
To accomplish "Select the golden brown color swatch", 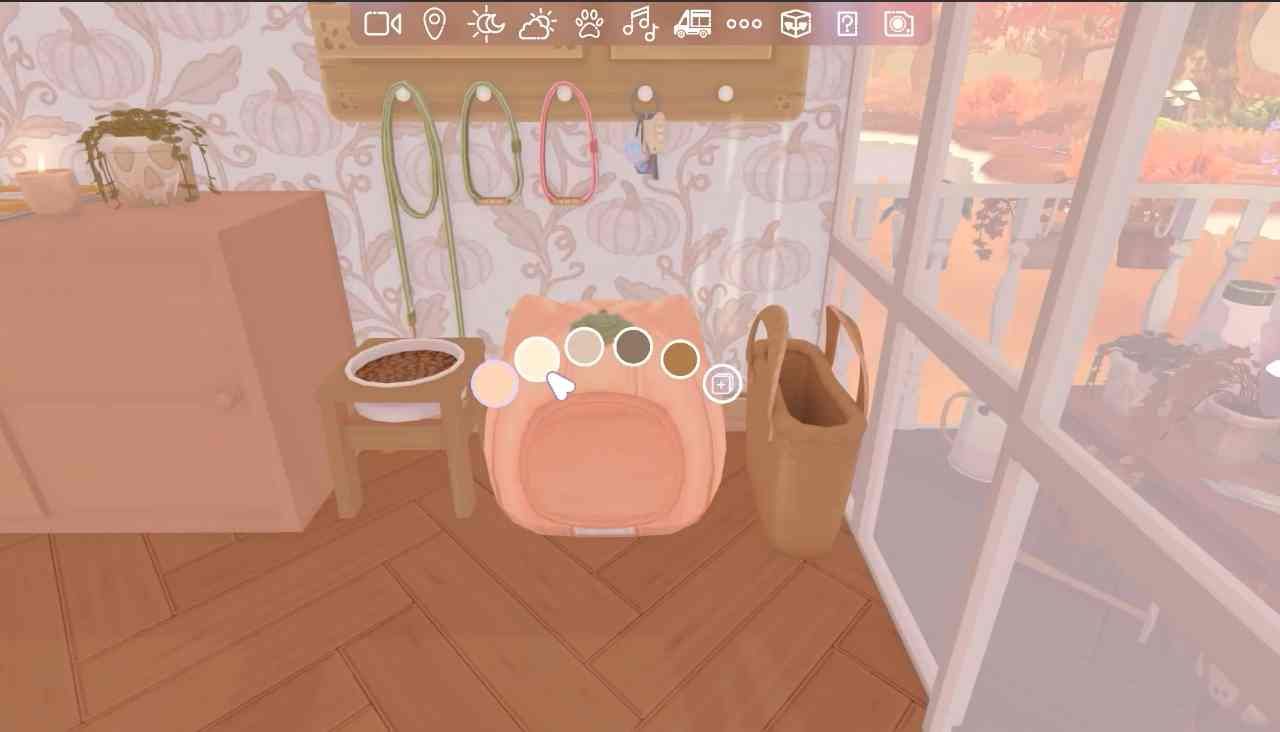I will click(x=680, y=359).
